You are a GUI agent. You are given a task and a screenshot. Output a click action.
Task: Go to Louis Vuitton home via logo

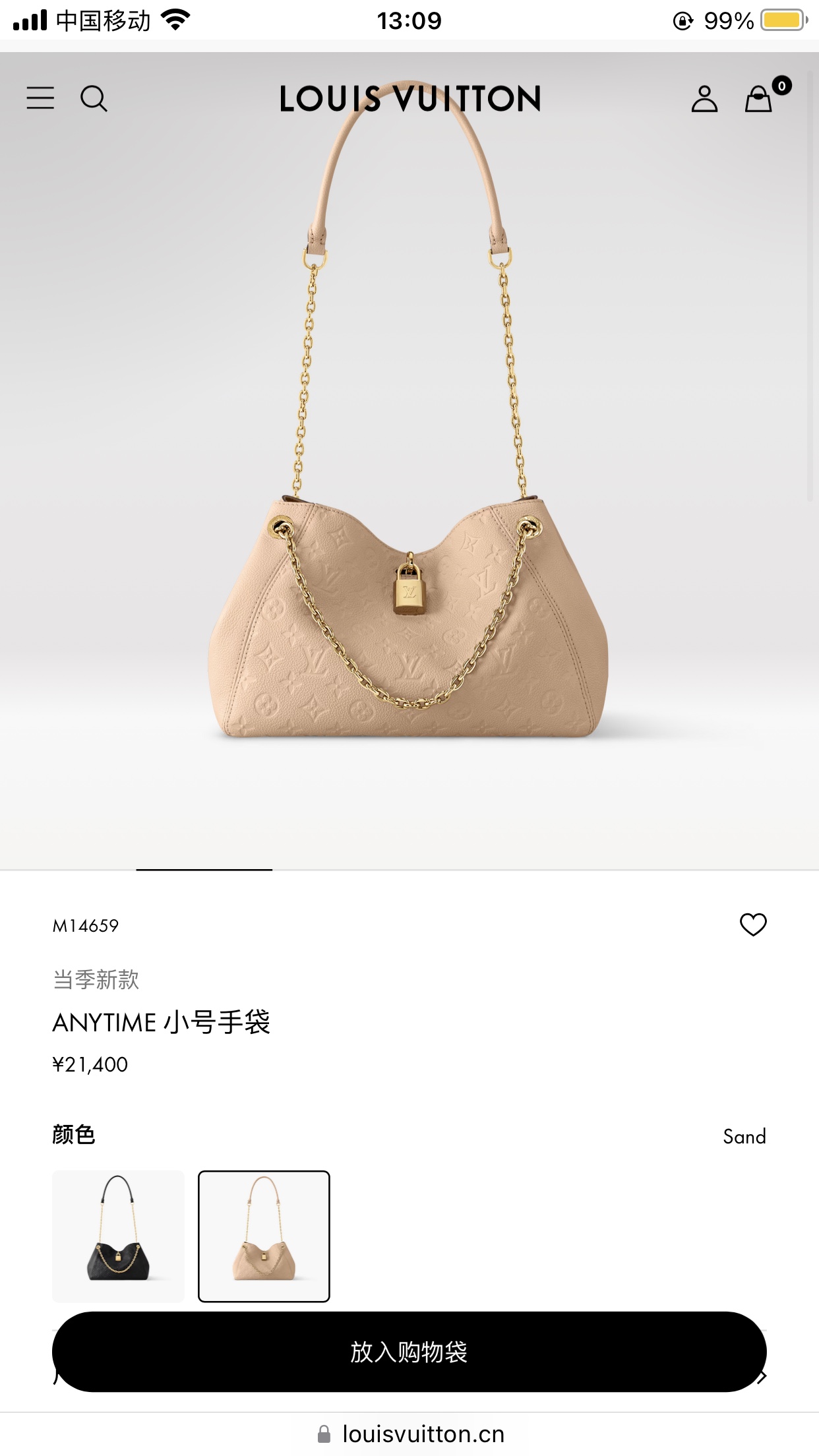[409, 99]
